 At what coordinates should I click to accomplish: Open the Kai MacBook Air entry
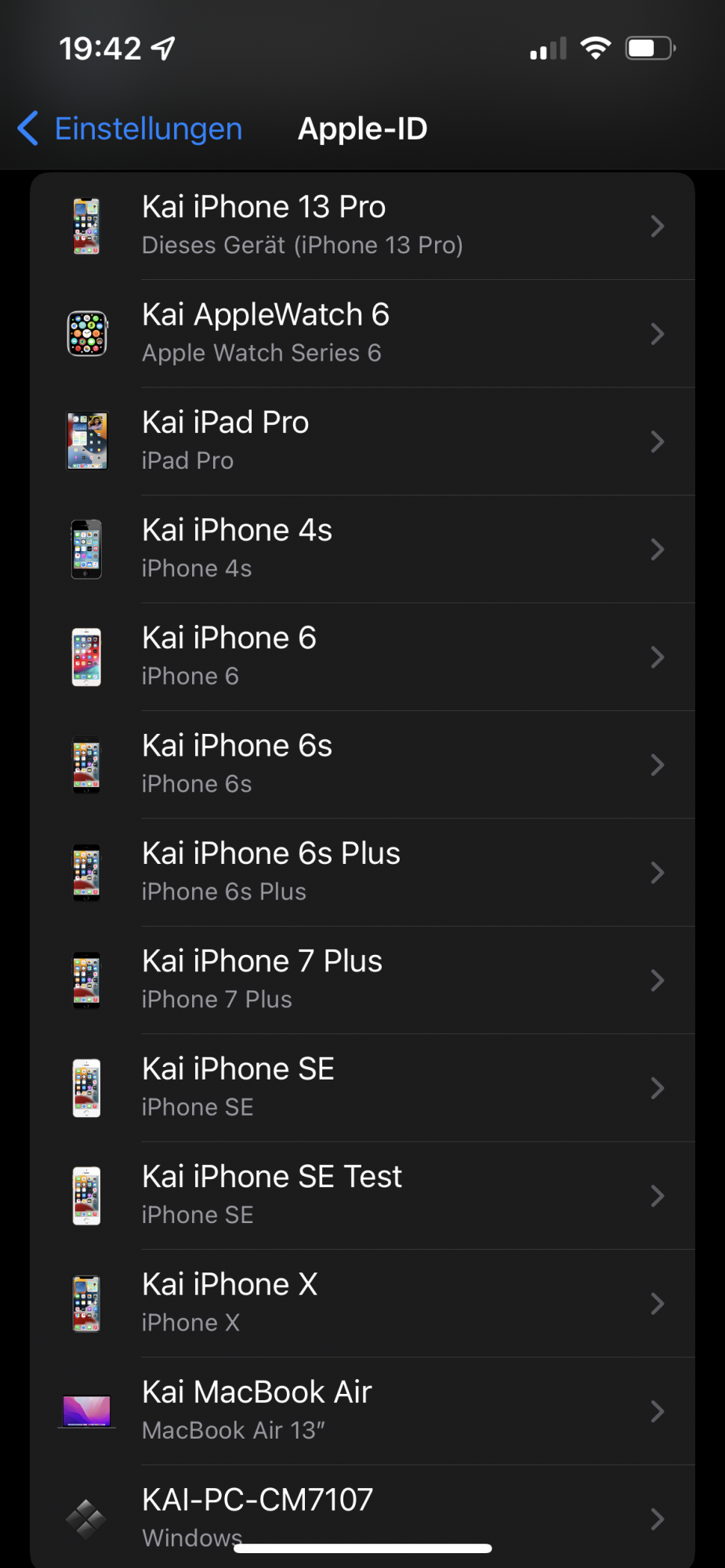(x=362, y=1411)
